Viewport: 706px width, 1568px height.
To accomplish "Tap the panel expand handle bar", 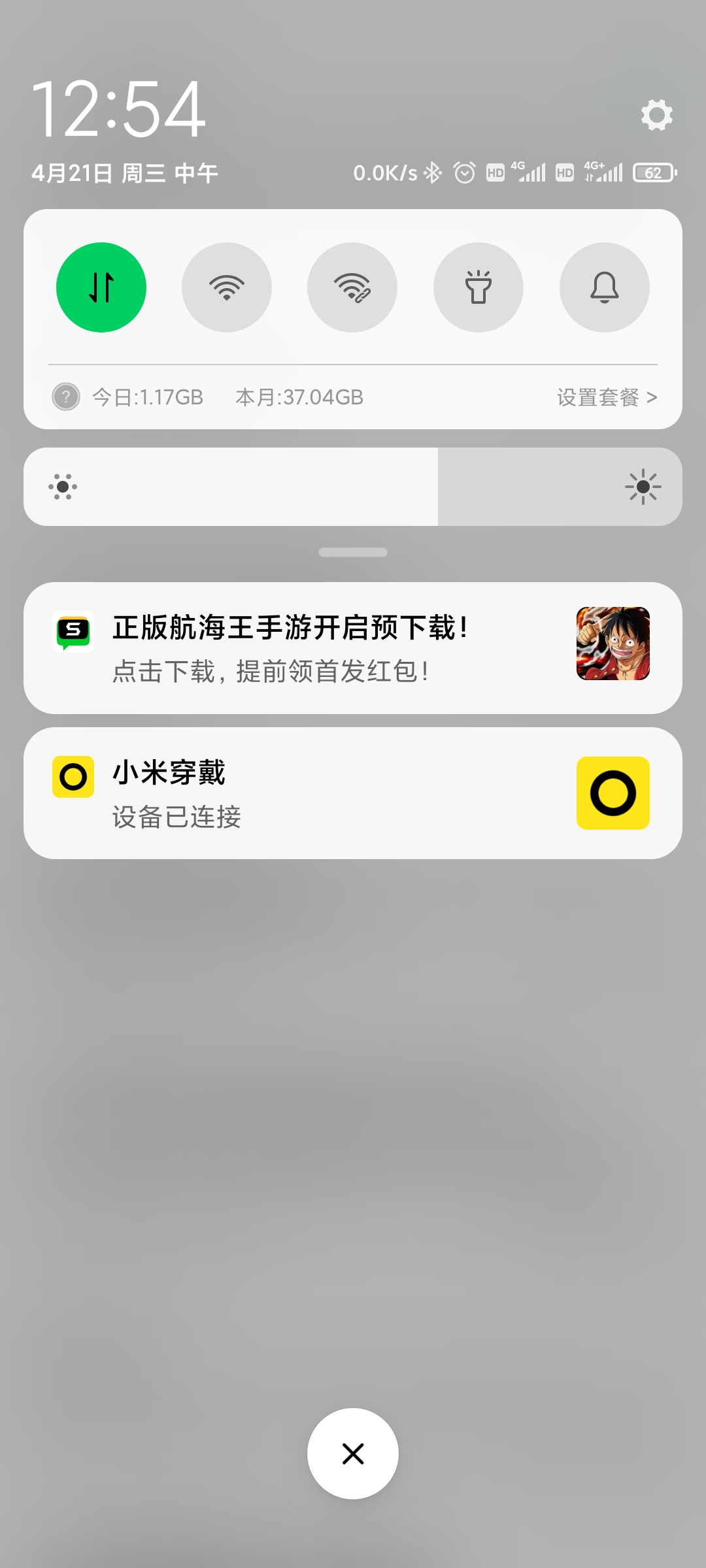I will click(x=353, y=552).
